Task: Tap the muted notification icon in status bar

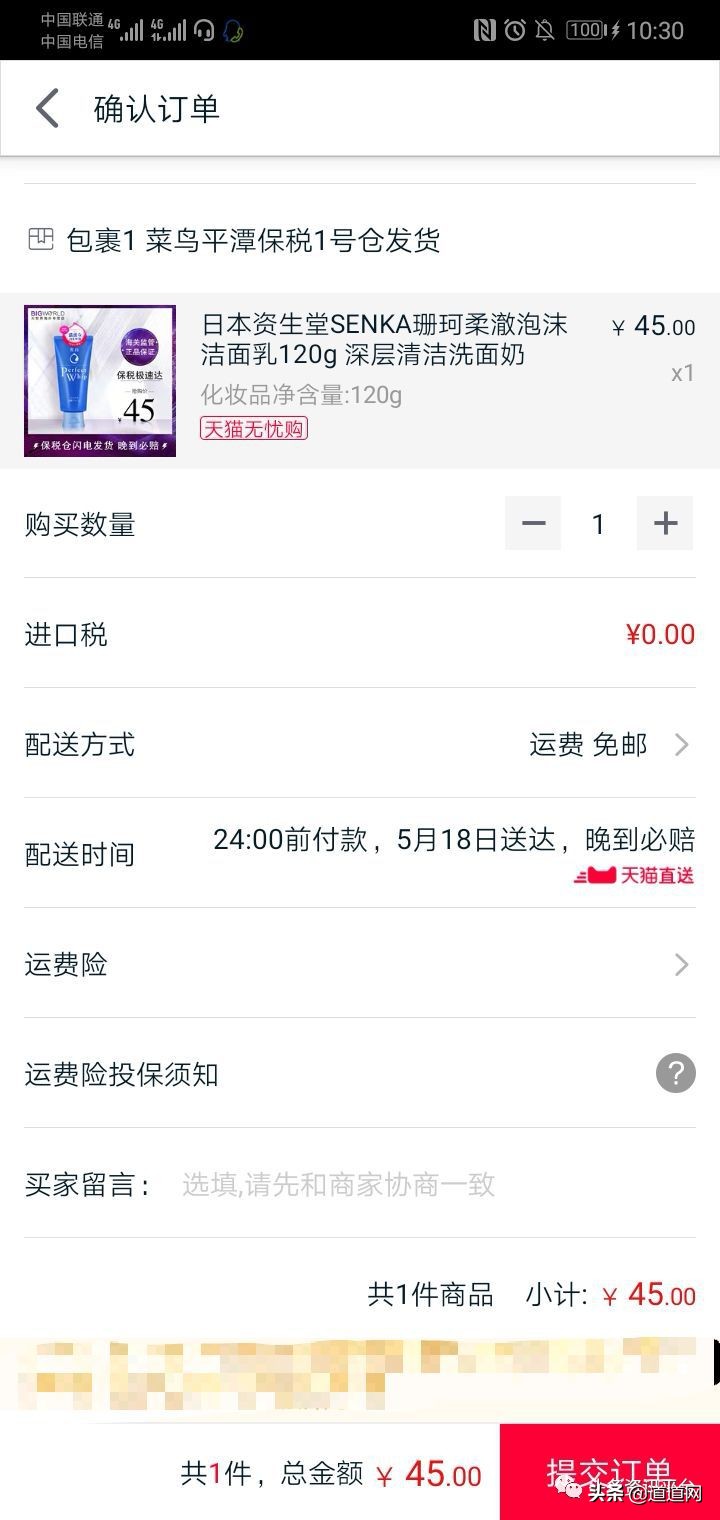Action: pos(546,30)
